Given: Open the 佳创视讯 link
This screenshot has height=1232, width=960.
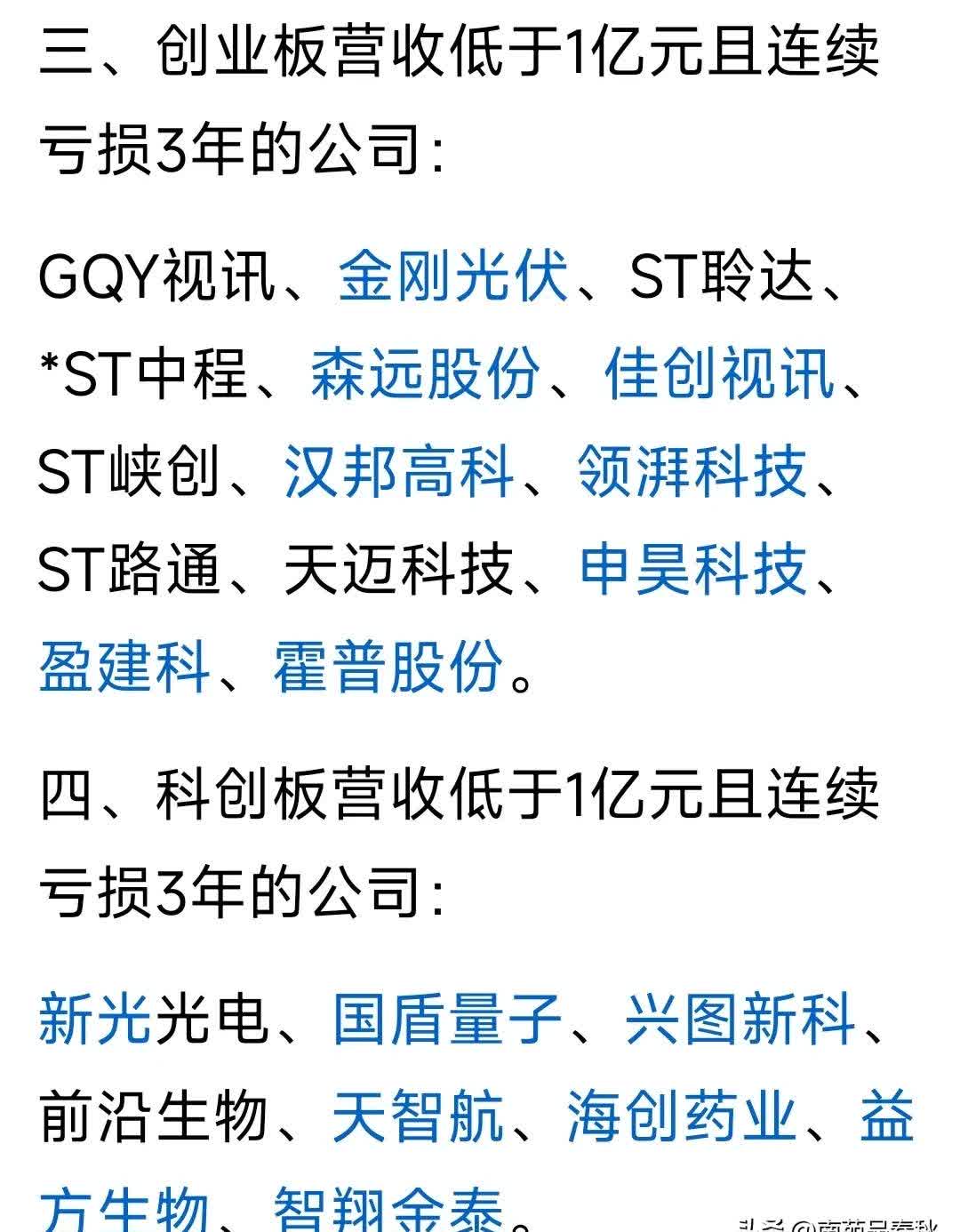Looking at the screenshot, I should pyautogui.click(x=719, y=374).
